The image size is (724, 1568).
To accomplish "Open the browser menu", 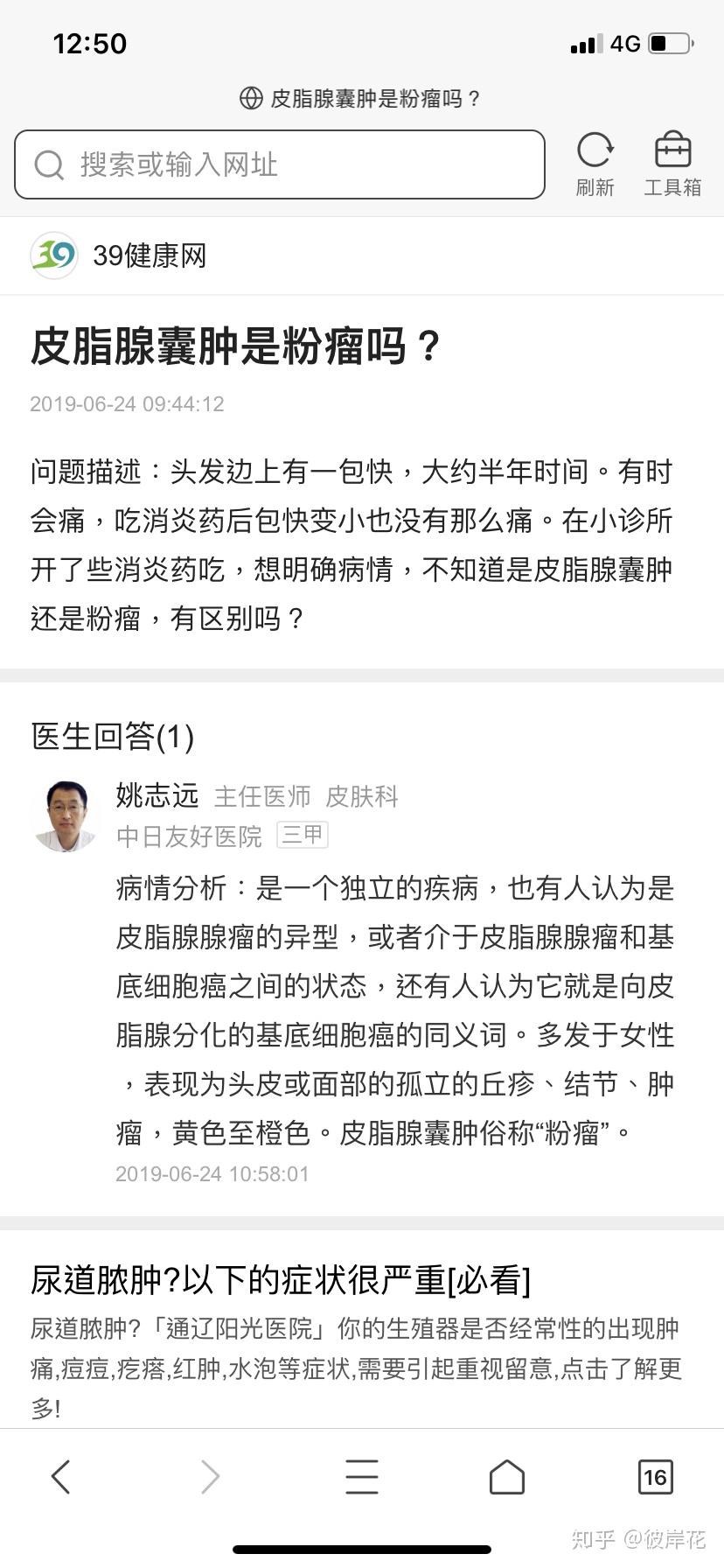I will (x=361, y=1476).
